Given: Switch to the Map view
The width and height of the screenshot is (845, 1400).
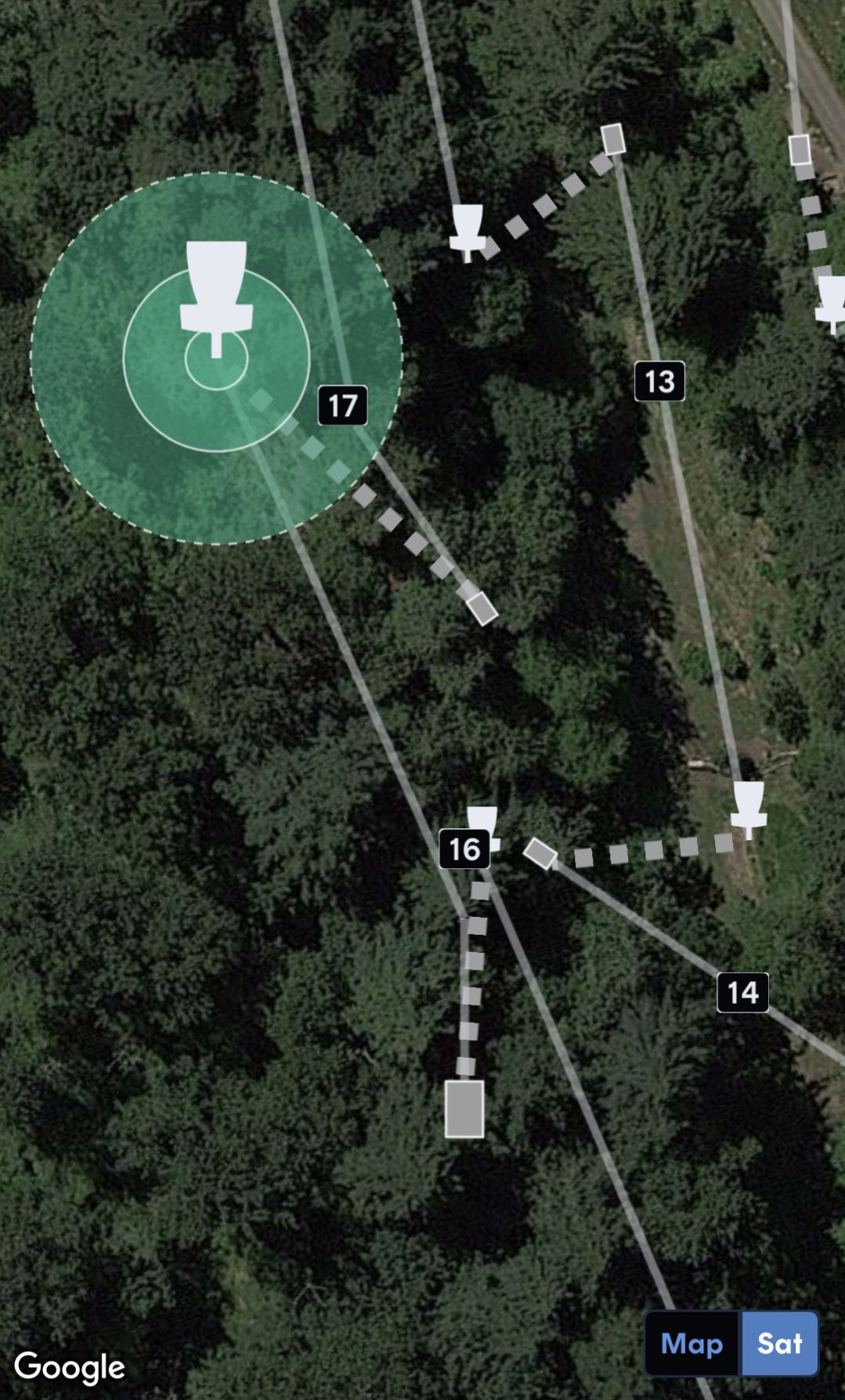Looking at the screenshot, I should tap(692, 1344).
